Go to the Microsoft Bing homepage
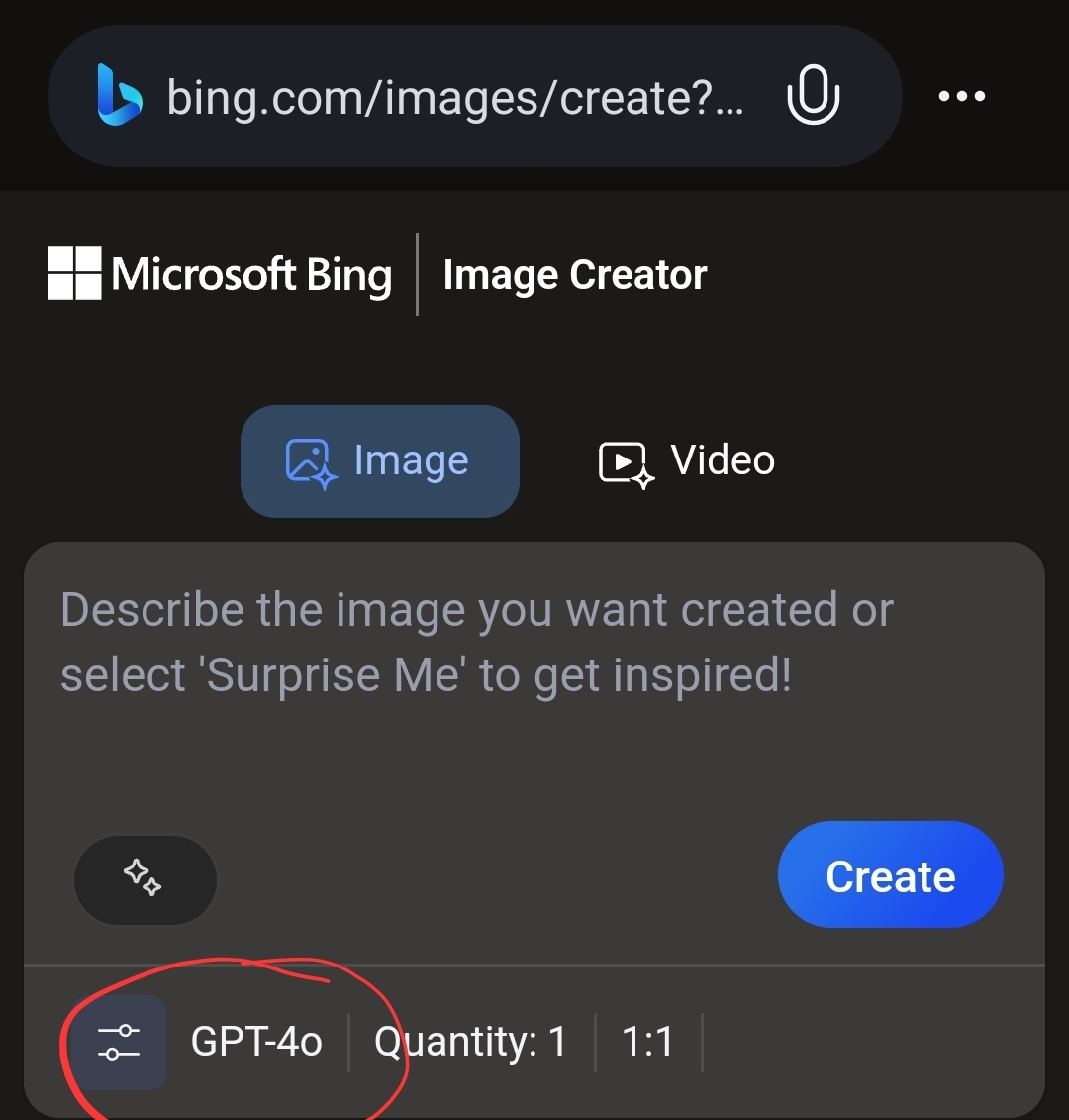 pyautogui.click(x=220, y=274)
